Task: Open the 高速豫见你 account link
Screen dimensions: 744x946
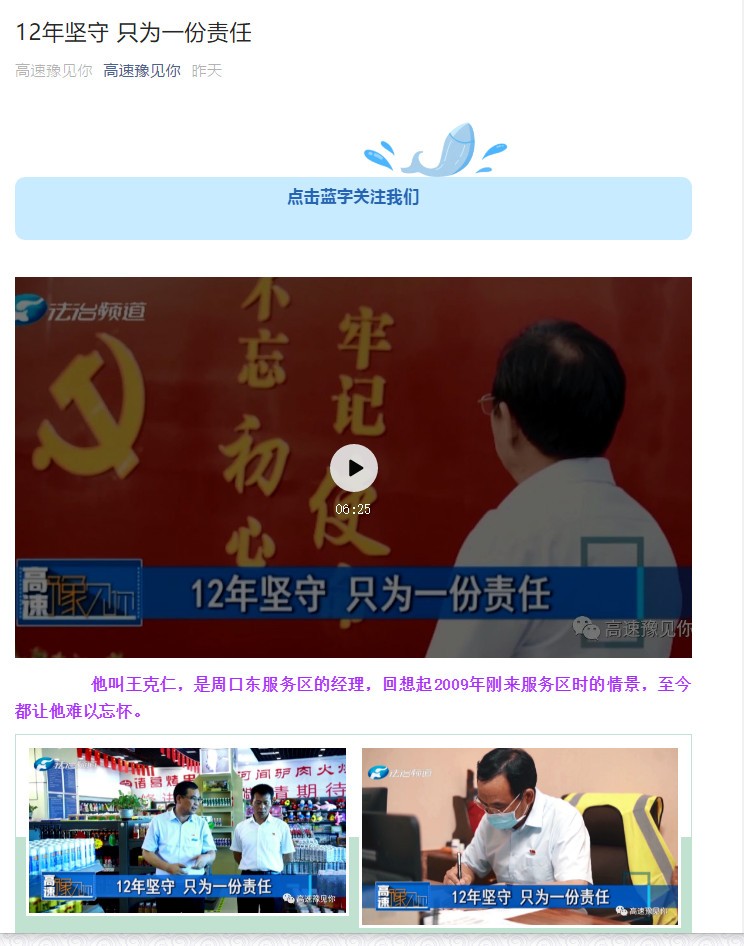Action: click(142, 71)
